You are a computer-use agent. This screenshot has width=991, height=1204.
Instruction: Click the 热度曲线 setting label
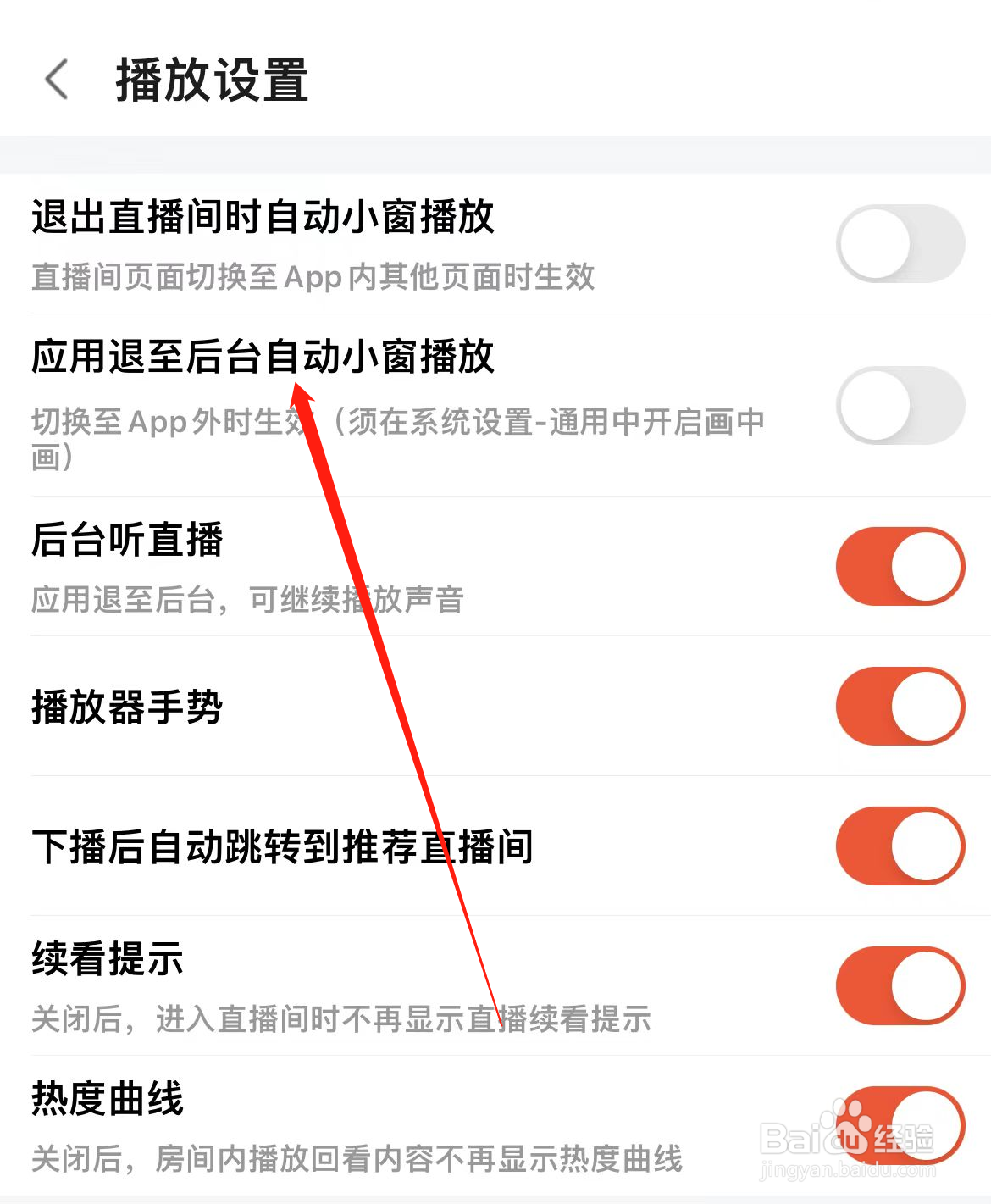tap(106, 1100)
